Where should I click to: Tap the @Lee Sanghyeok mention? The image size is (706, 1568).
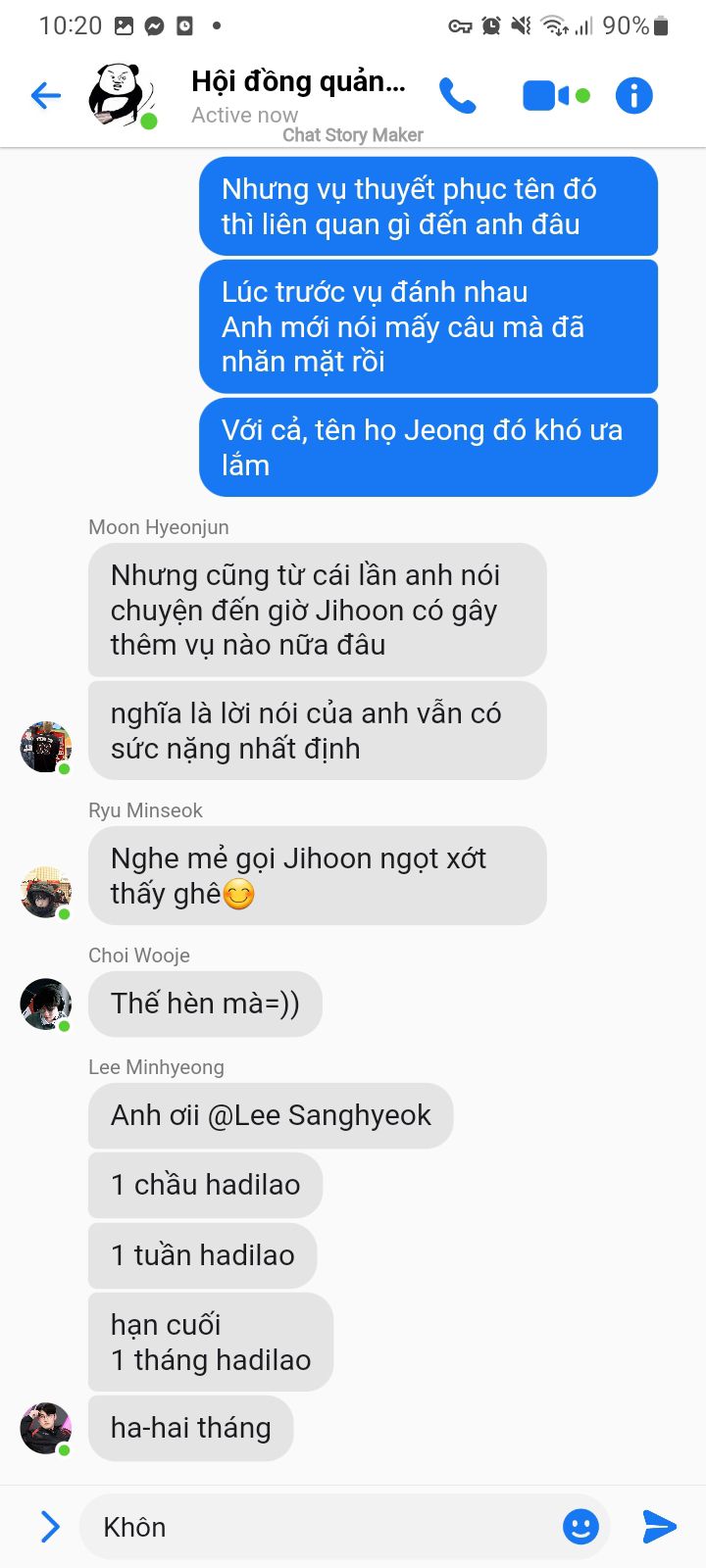319,1115
